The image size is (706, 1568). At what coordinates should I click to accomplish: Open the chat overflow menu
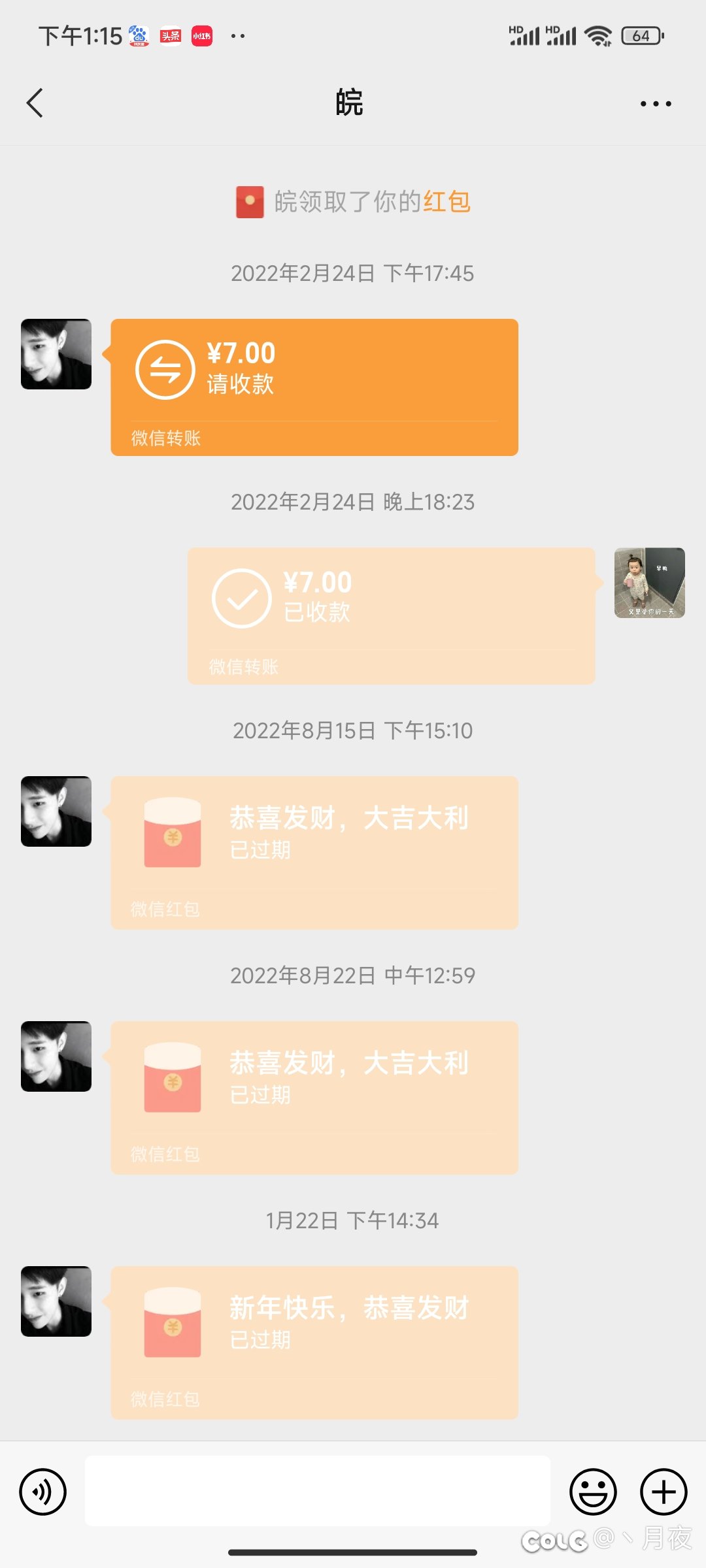655,103
